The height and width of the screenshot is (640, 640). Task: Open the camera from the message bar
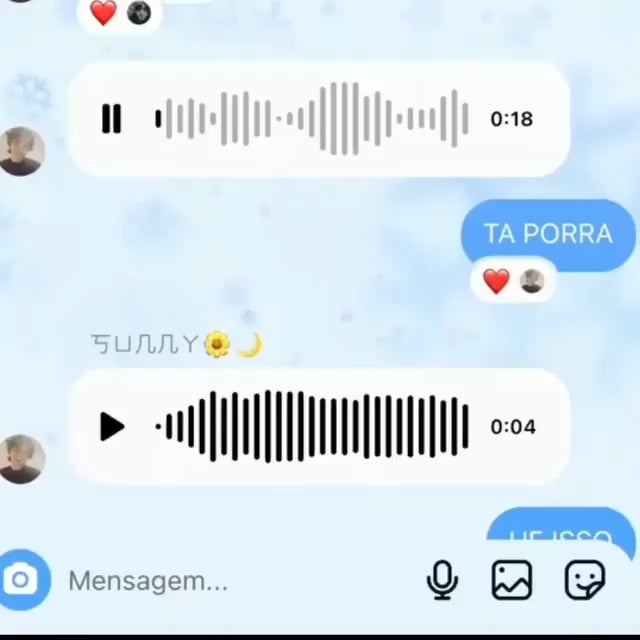(x=21, y=579)
